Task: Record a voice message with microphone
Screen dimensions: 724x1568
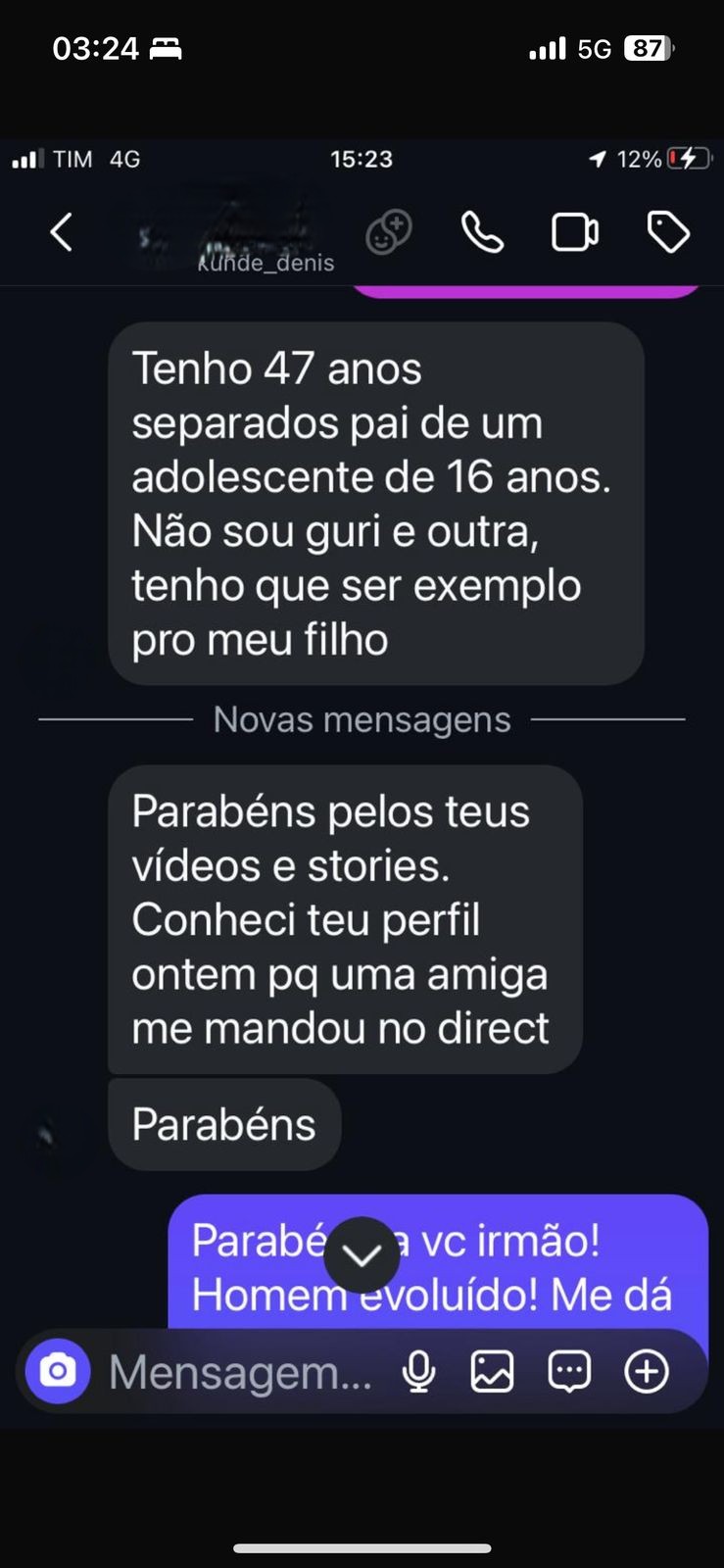Action: 418,1372
